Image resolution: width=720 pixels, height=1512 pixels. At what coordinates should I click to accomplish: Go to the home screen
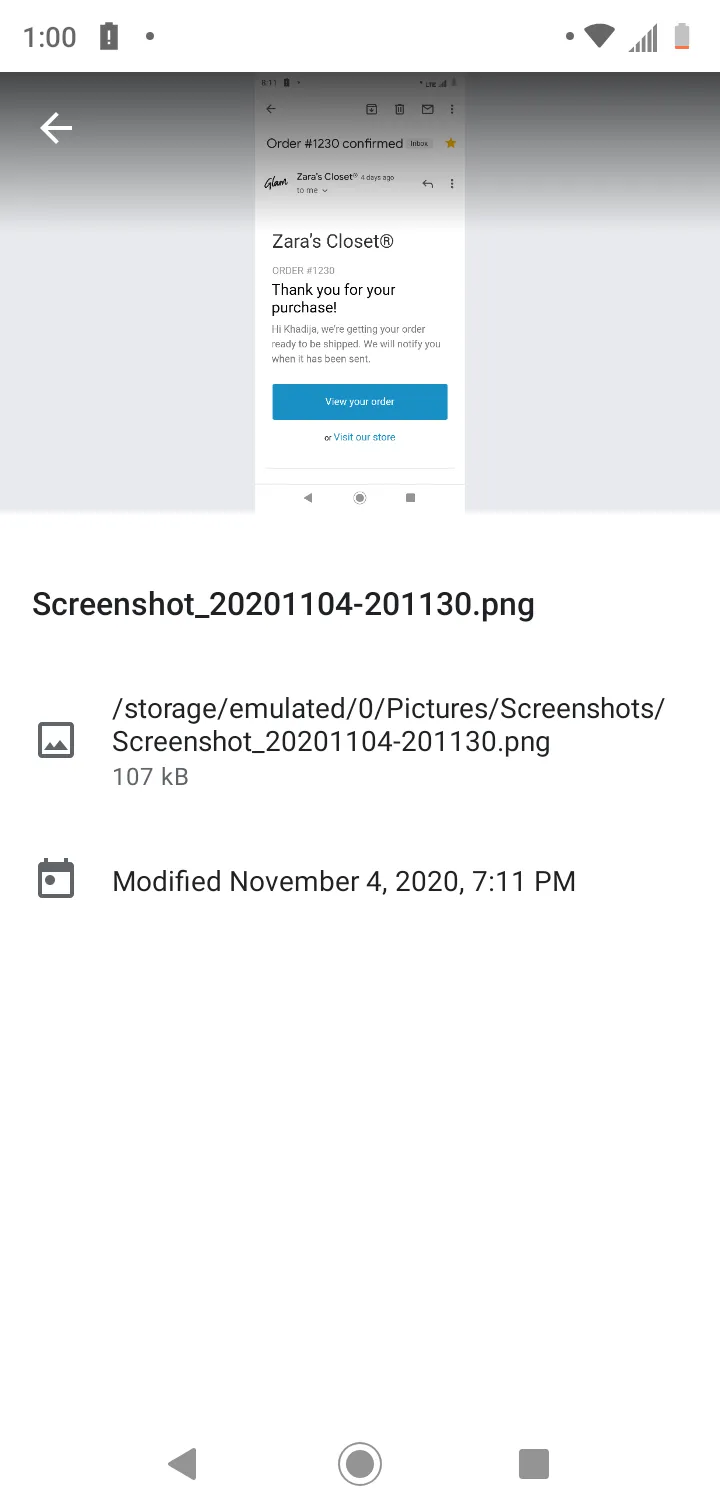[360, 1464]
